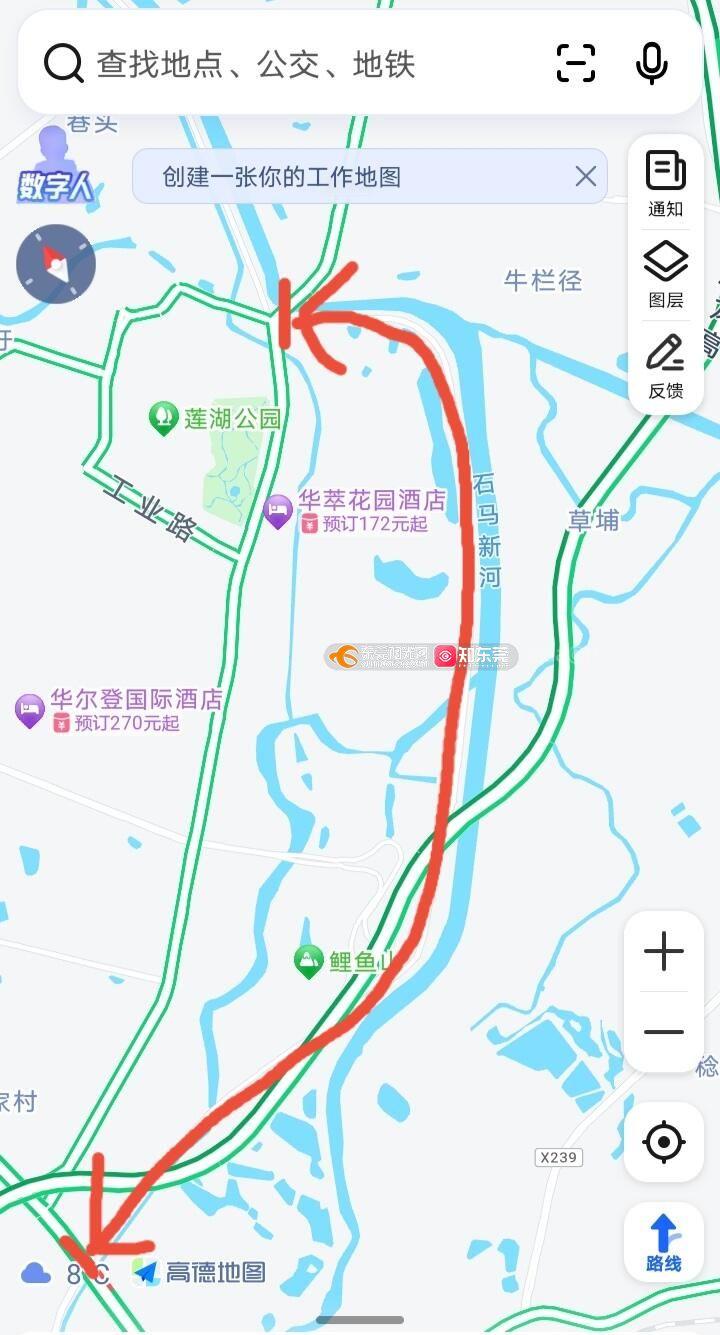Open the 数字人 assistant

(x=54, y=165)
